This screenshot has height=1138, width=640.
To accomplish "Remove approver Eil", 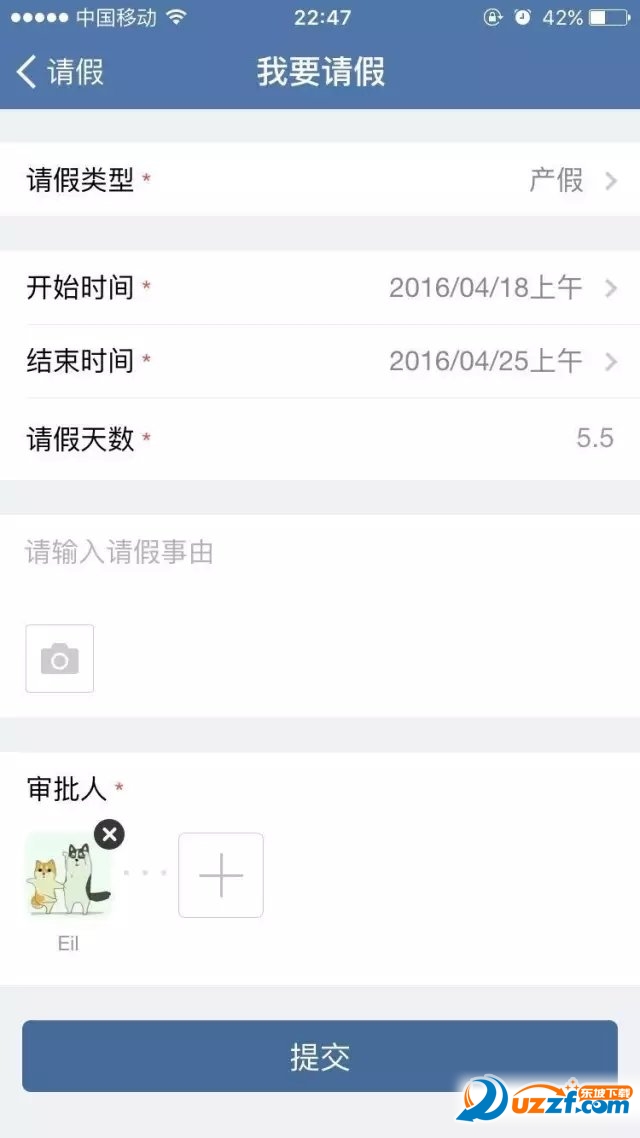I will (x=109, y=834).
